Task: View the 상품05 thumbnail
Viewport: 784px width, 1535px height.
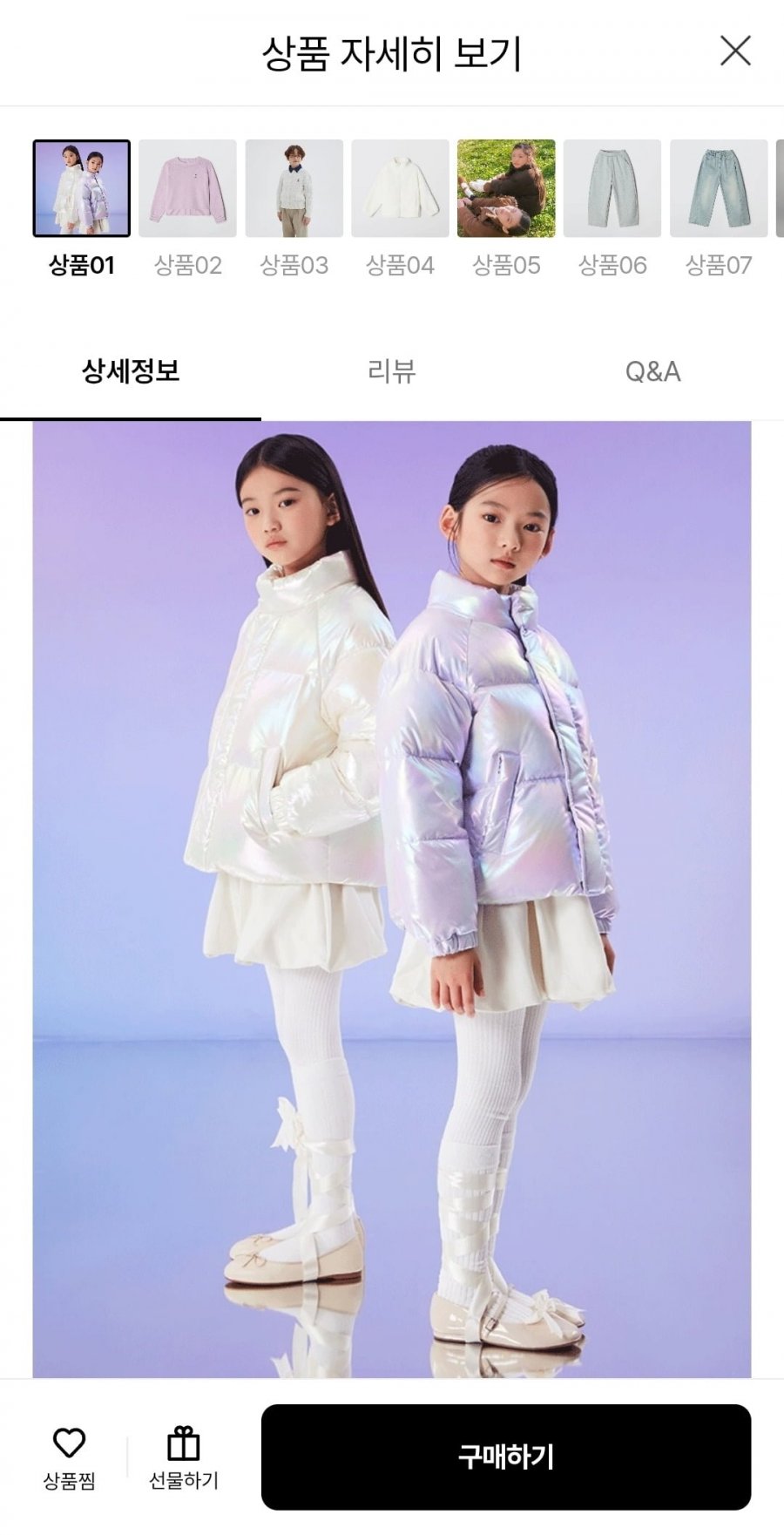Action: tap(506, 188)
